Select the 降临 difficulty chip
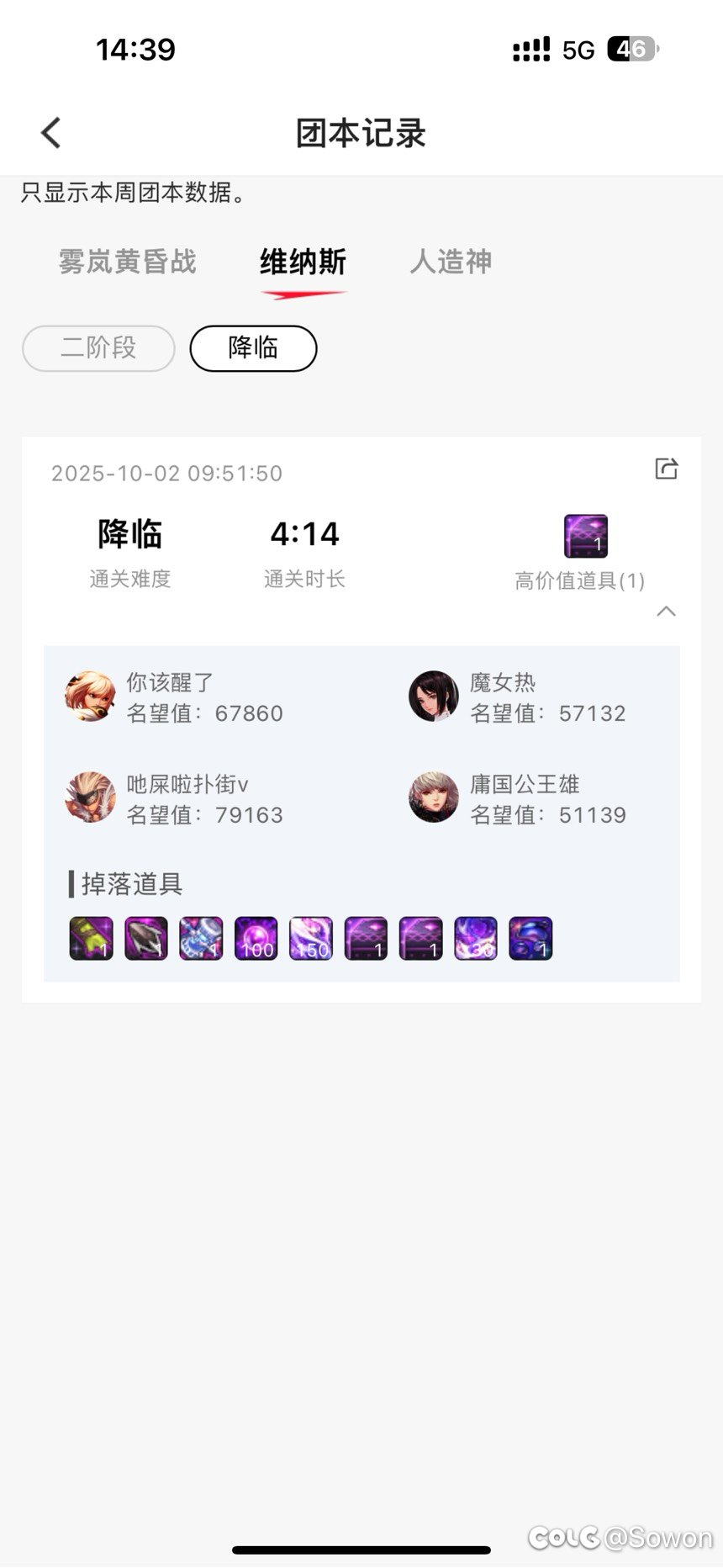 click(x=253, y=348)
